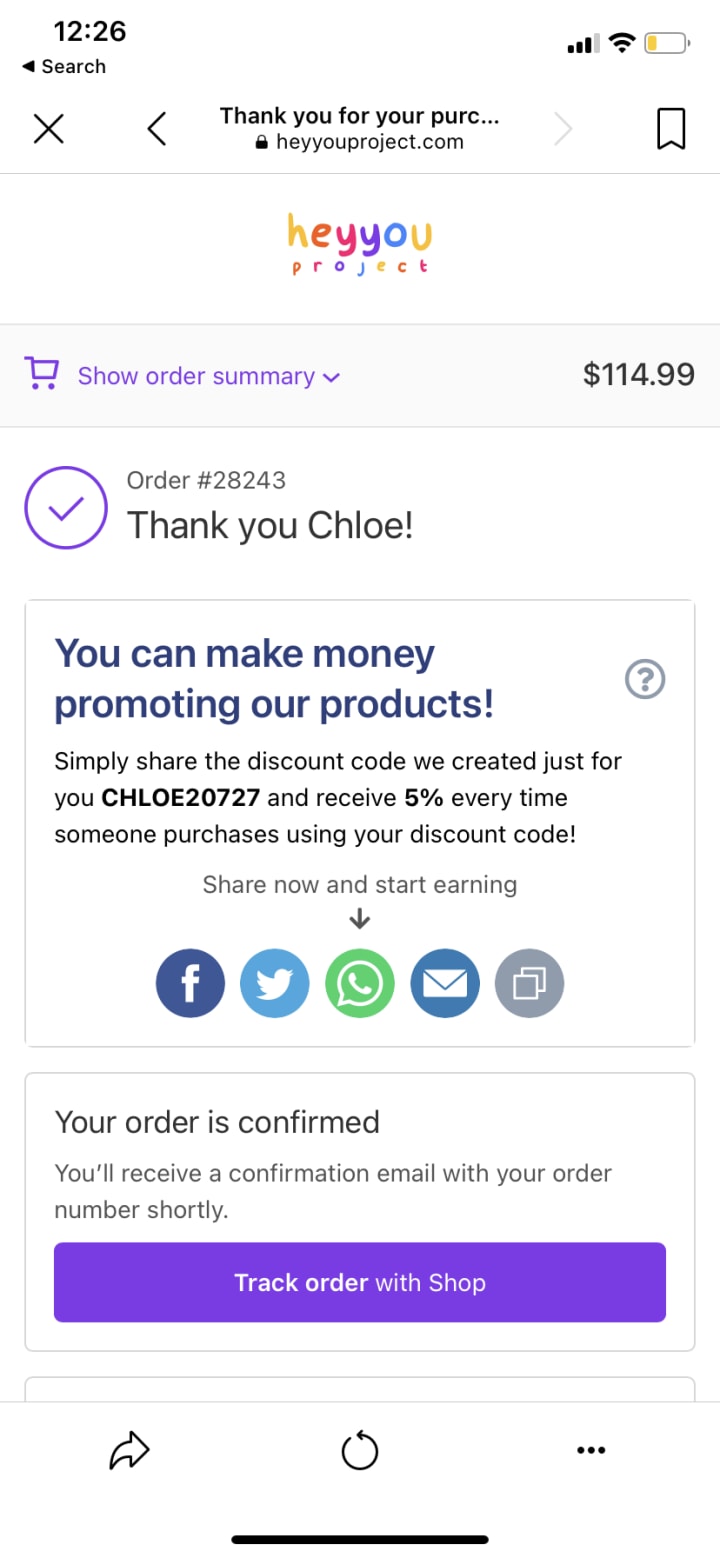
Task: Go back to the previous page
Action: point(156,129)
